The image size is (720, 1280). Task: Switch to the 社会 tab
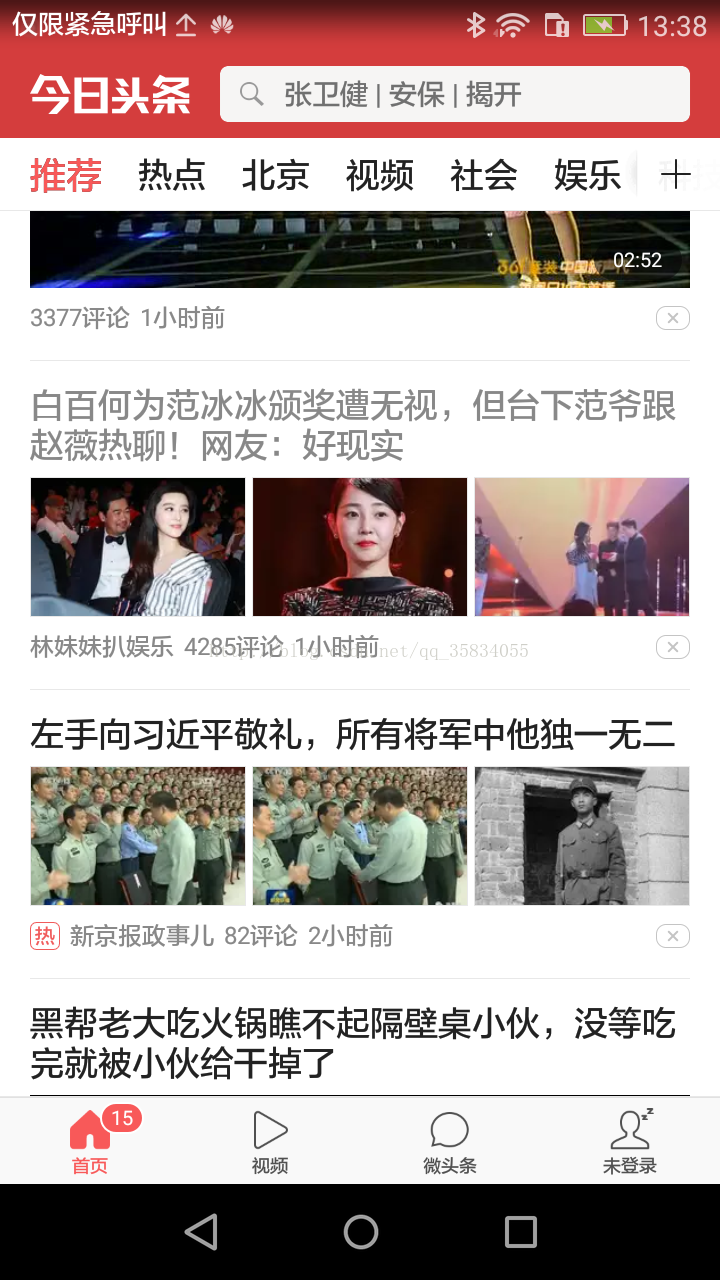pos(483,175)
